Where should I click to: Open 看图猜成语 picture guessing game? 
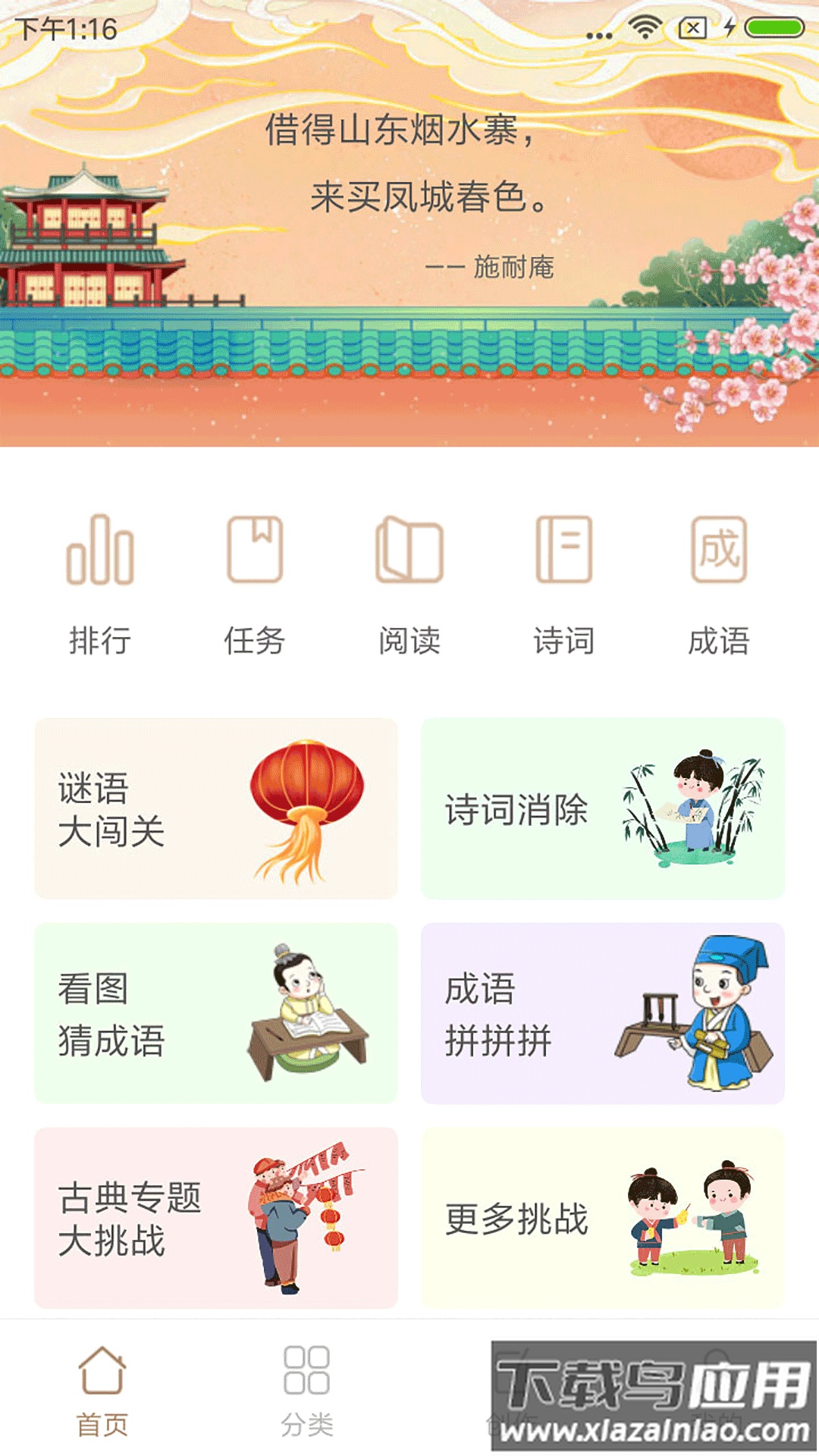pos(216,1013)
